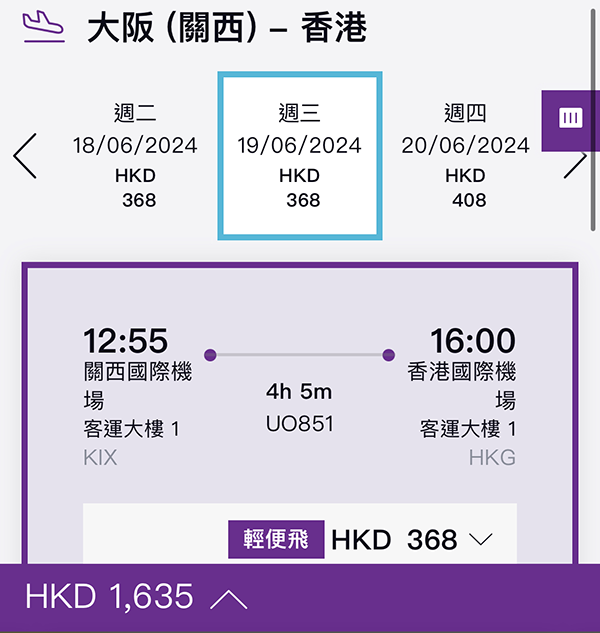600x633 pixels.
Task: Go to next dates with right arrow
Action: (575, 162)
